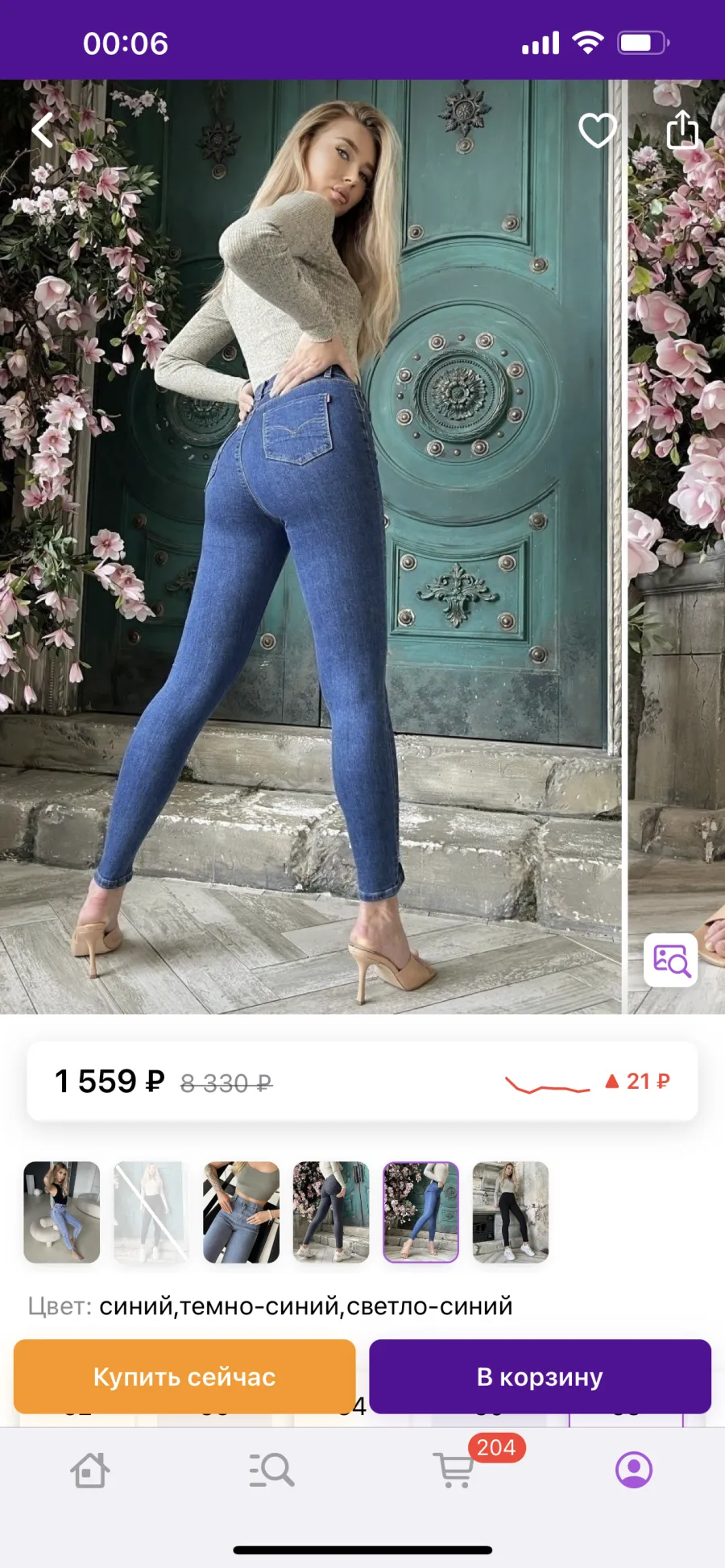
Task: Open the price history card
Action: 362,1081
